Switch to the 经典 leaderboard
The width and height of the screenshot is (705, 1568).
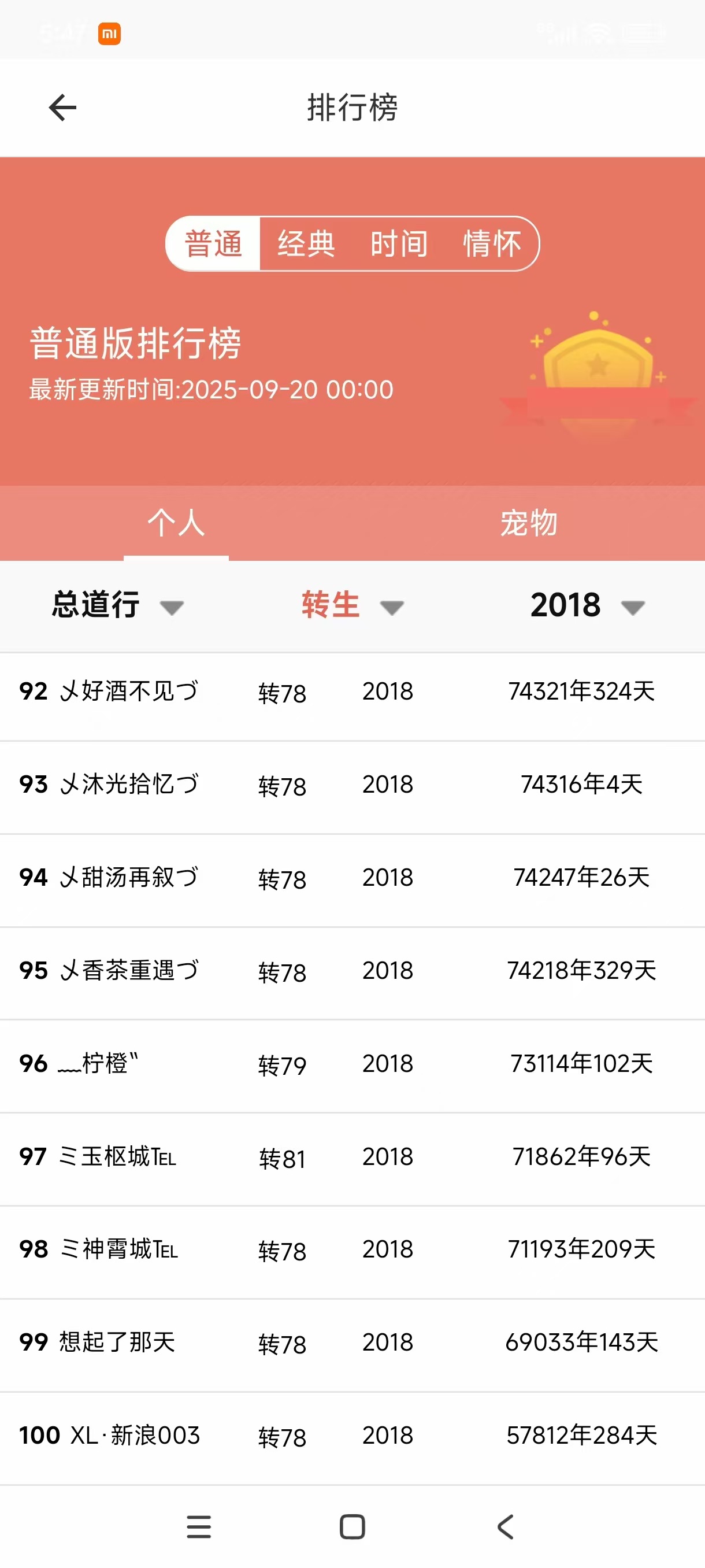point(306,243)
